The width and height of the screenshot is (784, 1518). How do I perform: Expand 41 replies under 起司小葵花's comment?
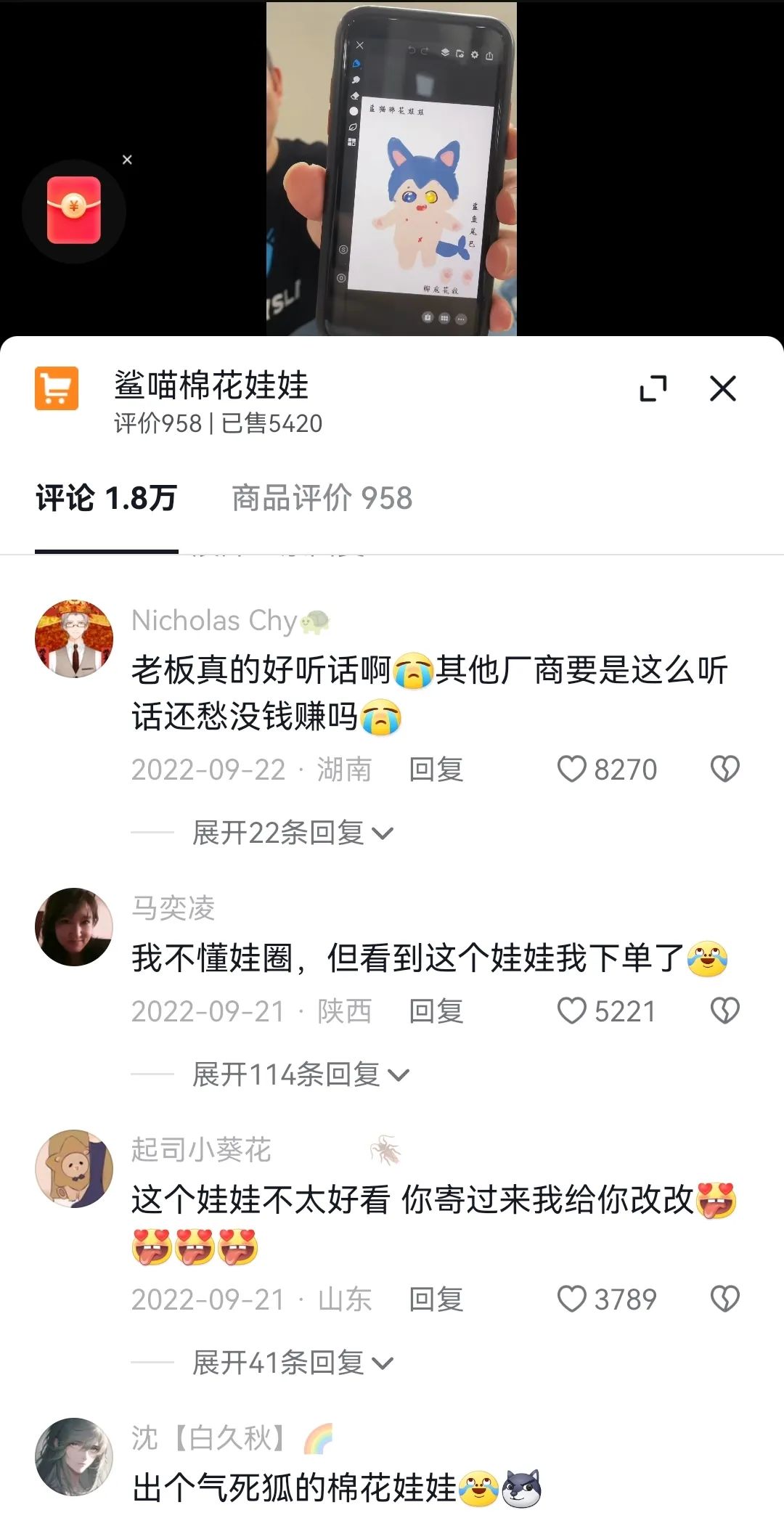point(292,1363)
